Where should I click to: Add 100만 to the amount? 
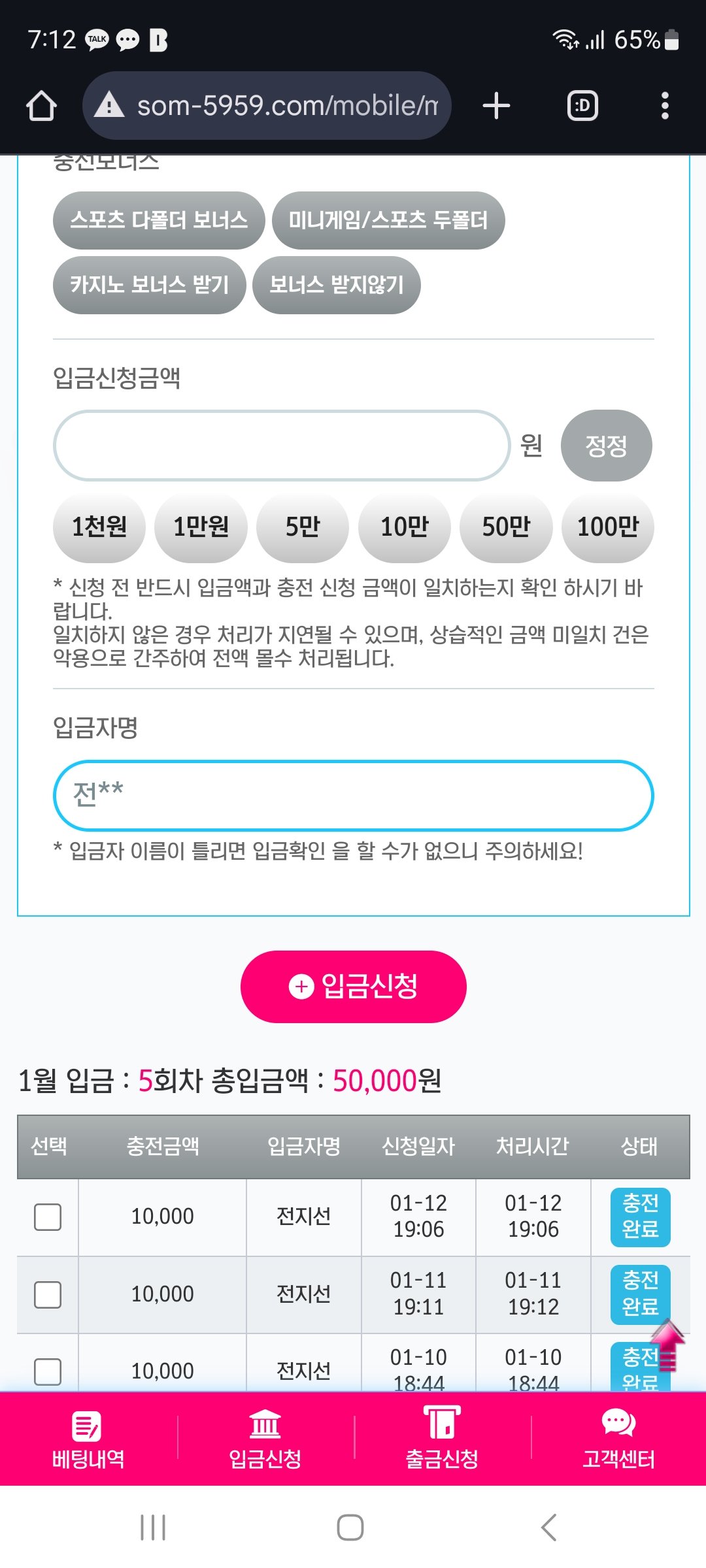607,527
